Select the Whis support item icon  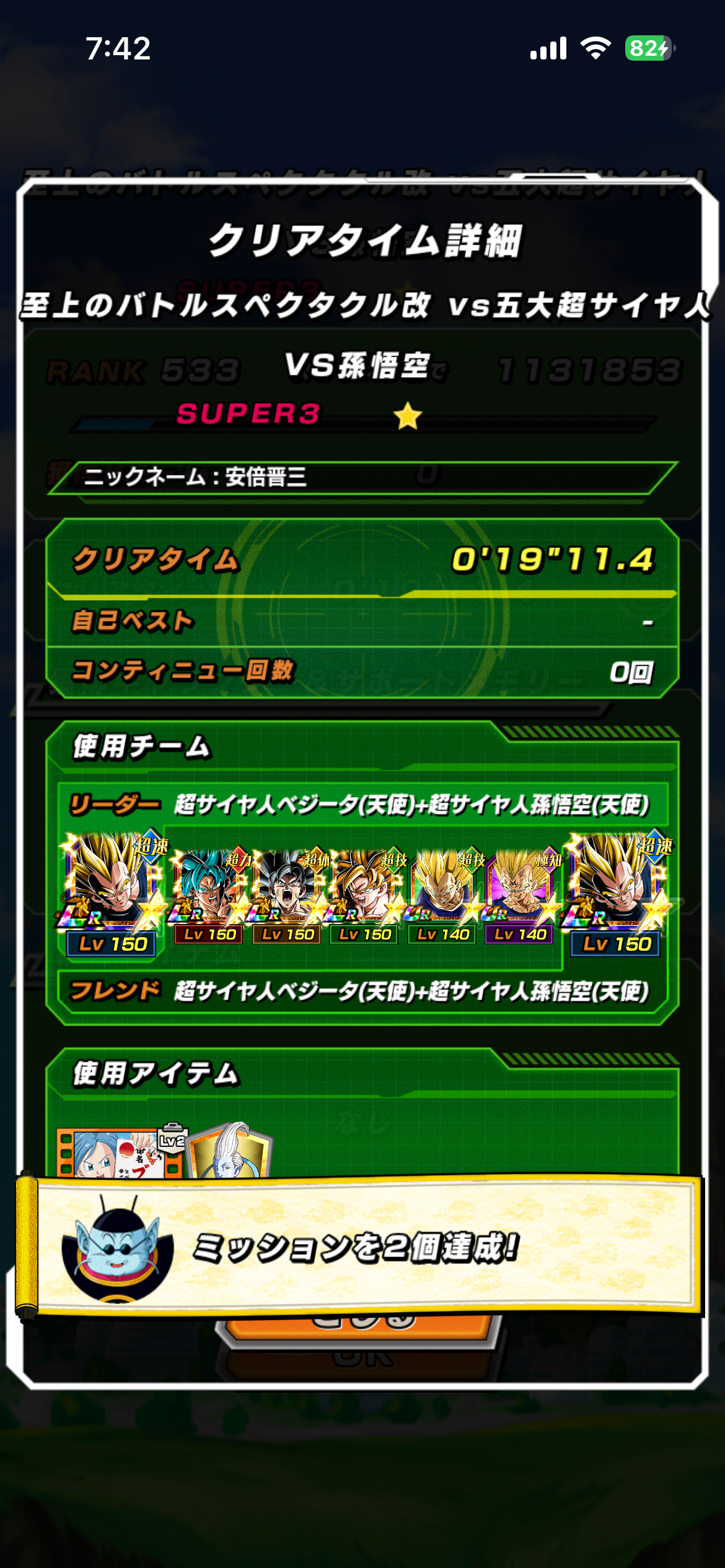[x=231, y=1152]
